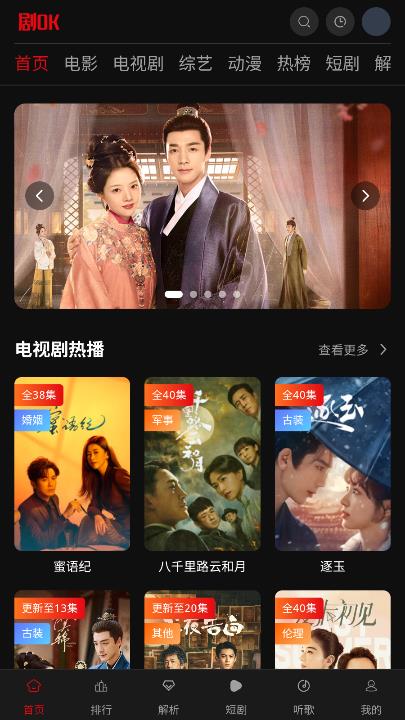The image size is (405, 720).
Task: Open the profile avatar in the header
Action: click(x=376, y=22)
